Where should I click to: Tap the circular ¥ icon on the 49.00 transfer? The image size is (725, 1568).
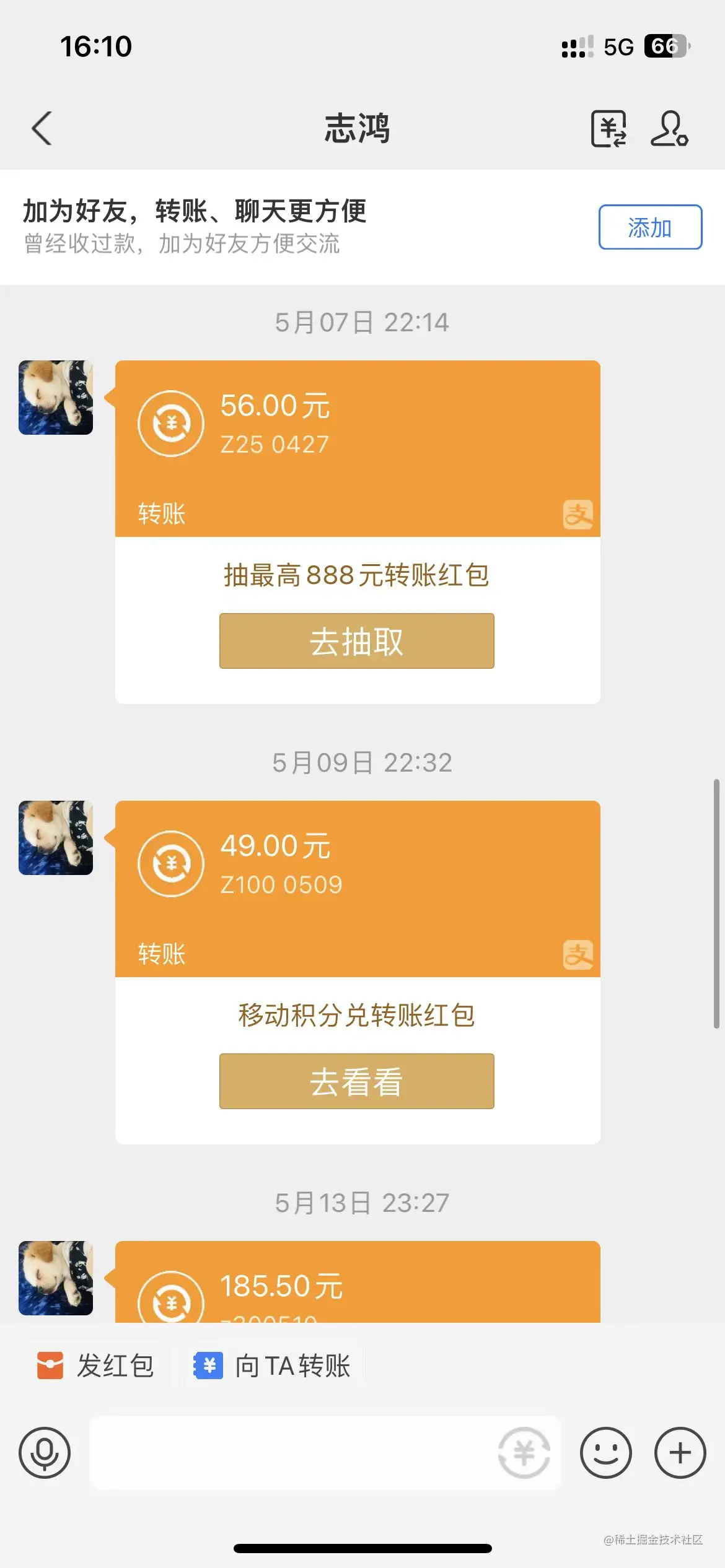[172, 865]
